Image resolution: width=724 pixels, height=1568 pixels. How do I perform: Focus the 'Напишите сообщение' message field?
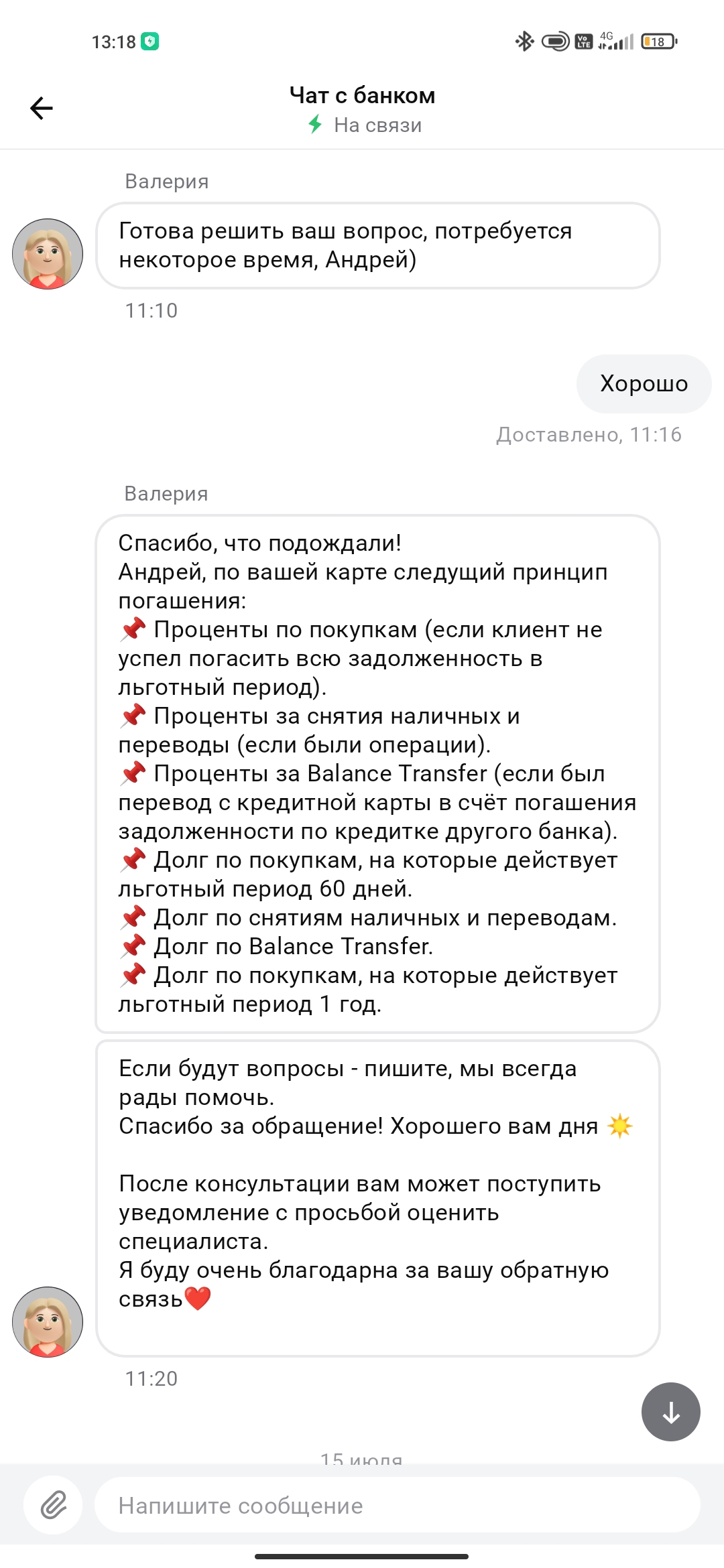(397, 1505)
